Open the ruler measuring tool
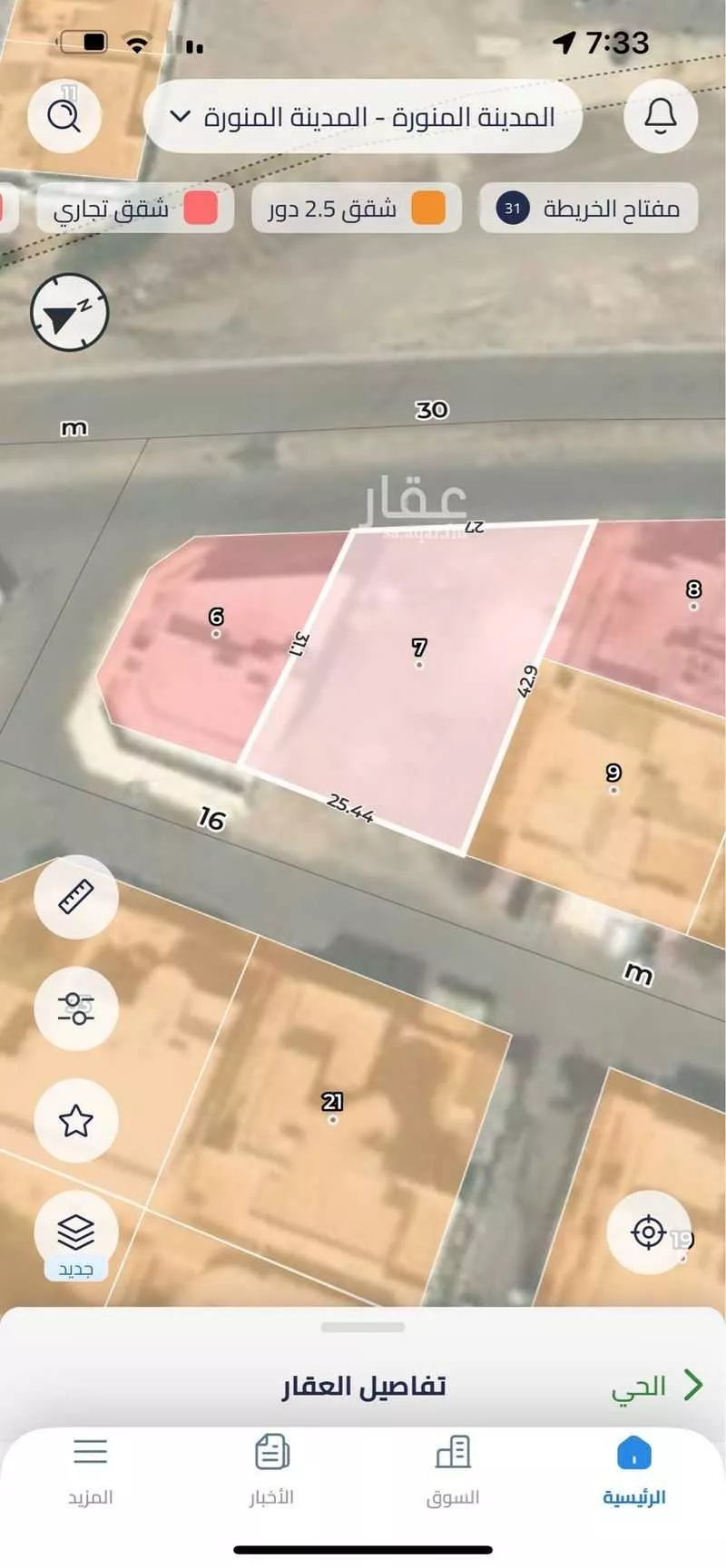The height and width of the screenshot is (1568, 726). click(76, 897)
